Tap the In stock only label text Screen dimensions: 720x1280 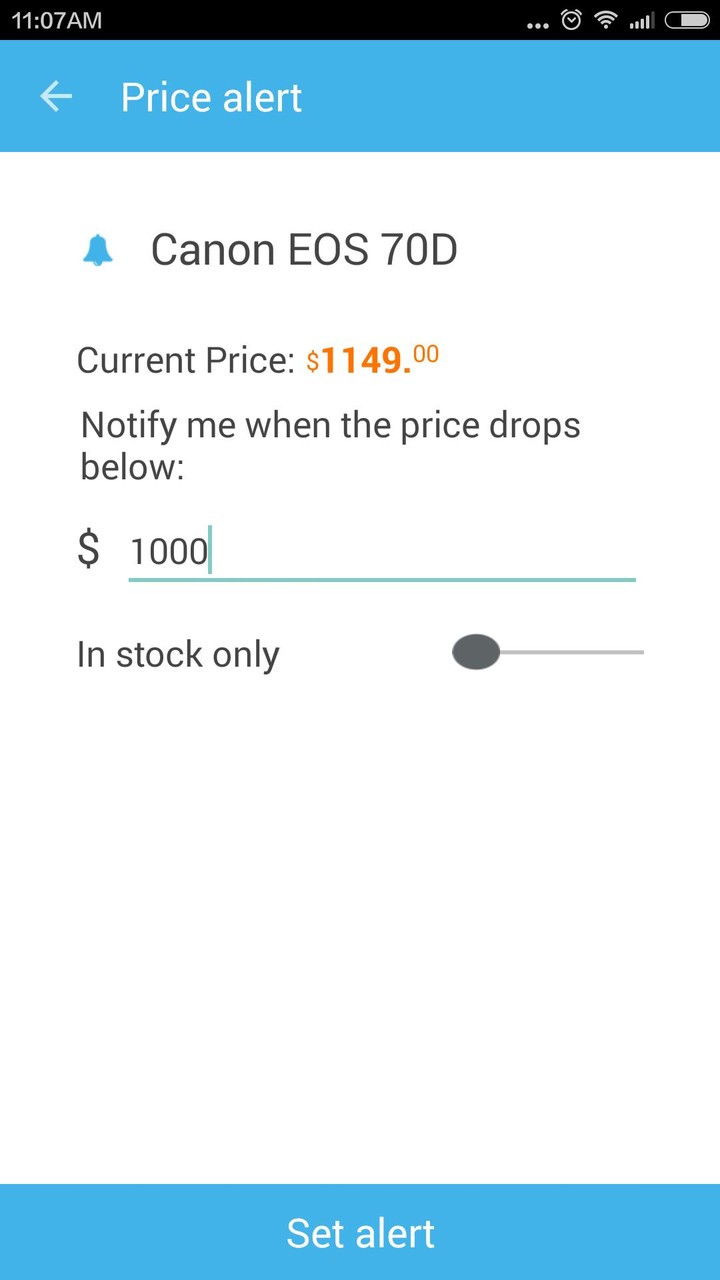click(178, 653)
